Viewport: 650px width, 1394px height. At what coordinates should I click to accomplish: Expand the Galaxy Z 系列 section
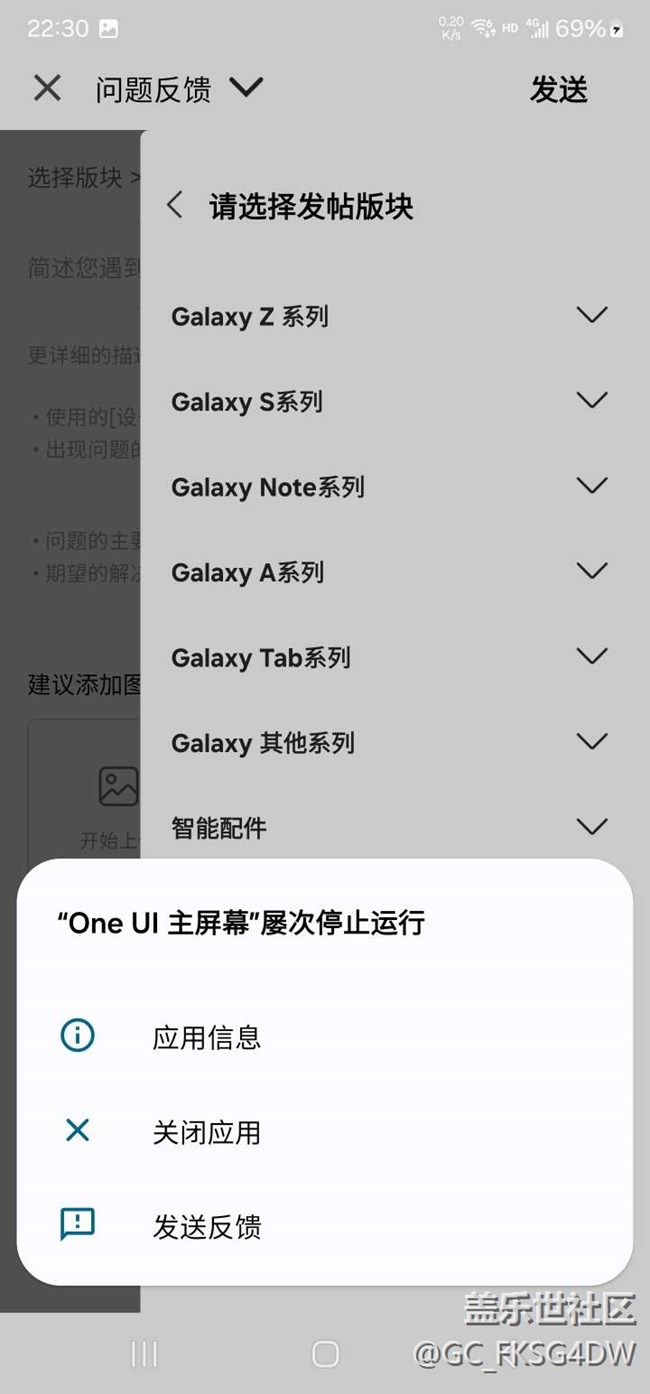coord(390,316)
